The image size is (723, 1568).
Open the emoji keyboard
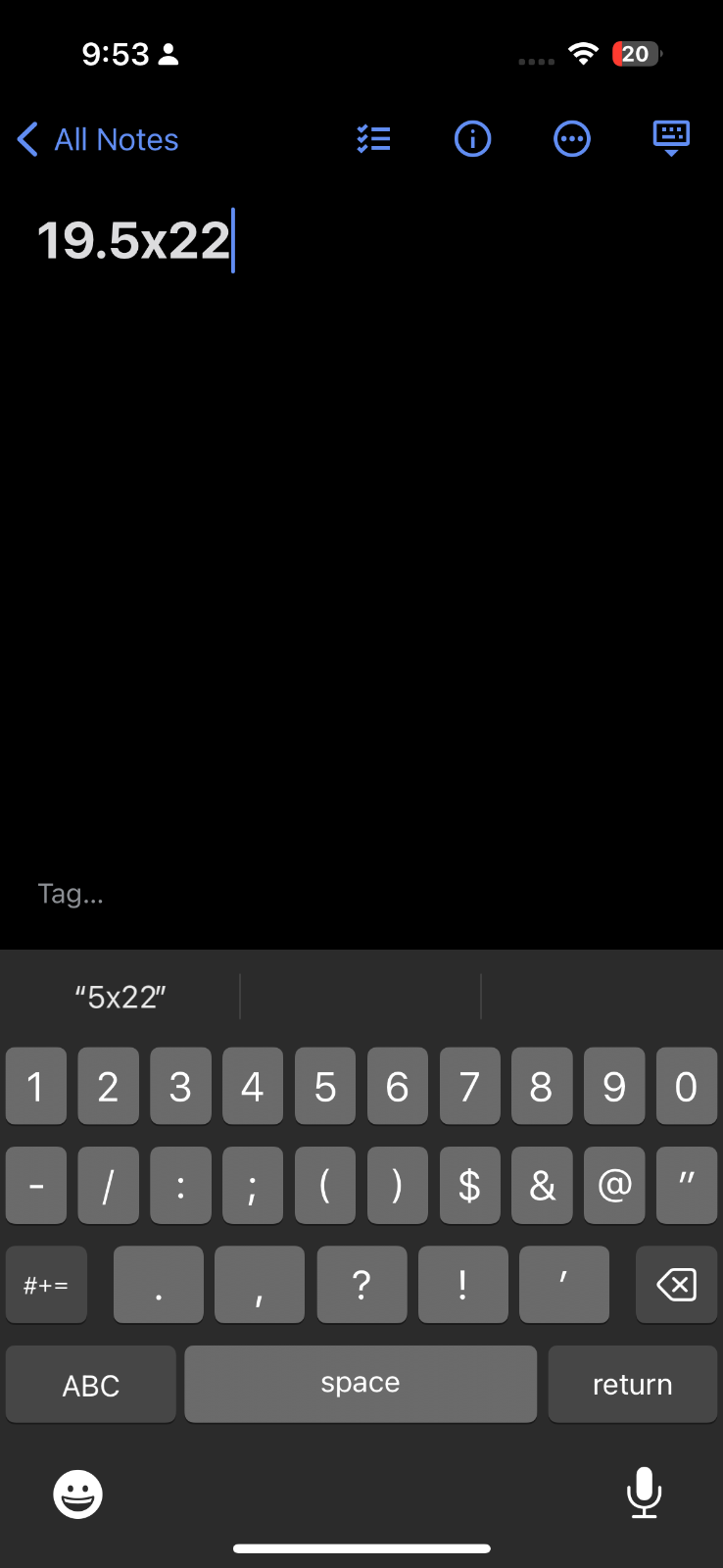point(77,1494)
